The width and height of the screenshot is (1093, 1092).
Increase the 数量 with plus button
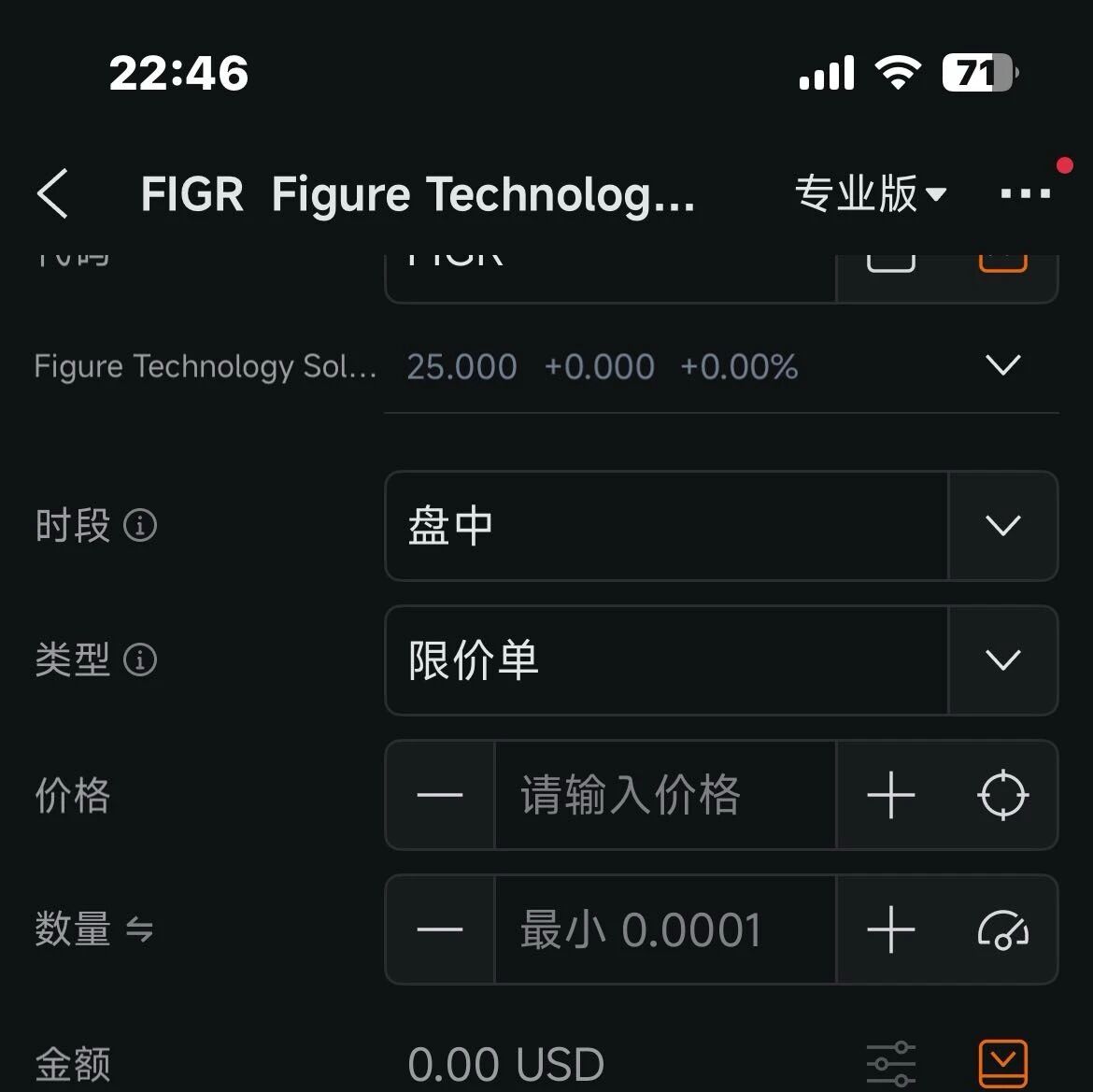click(891, 929)
